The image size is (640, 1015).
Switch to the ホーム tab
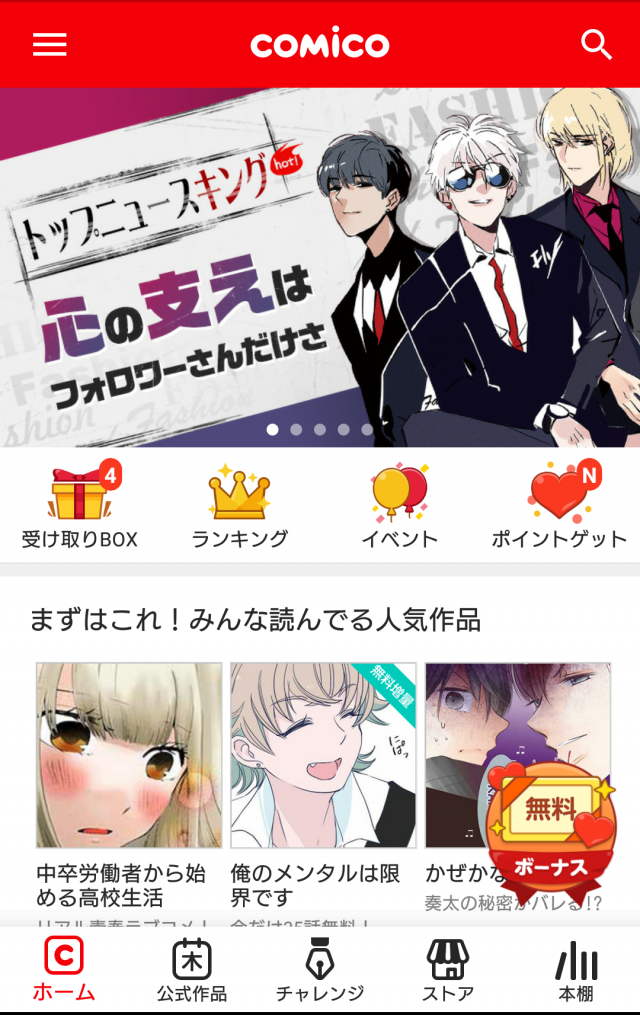pos(64,970)
